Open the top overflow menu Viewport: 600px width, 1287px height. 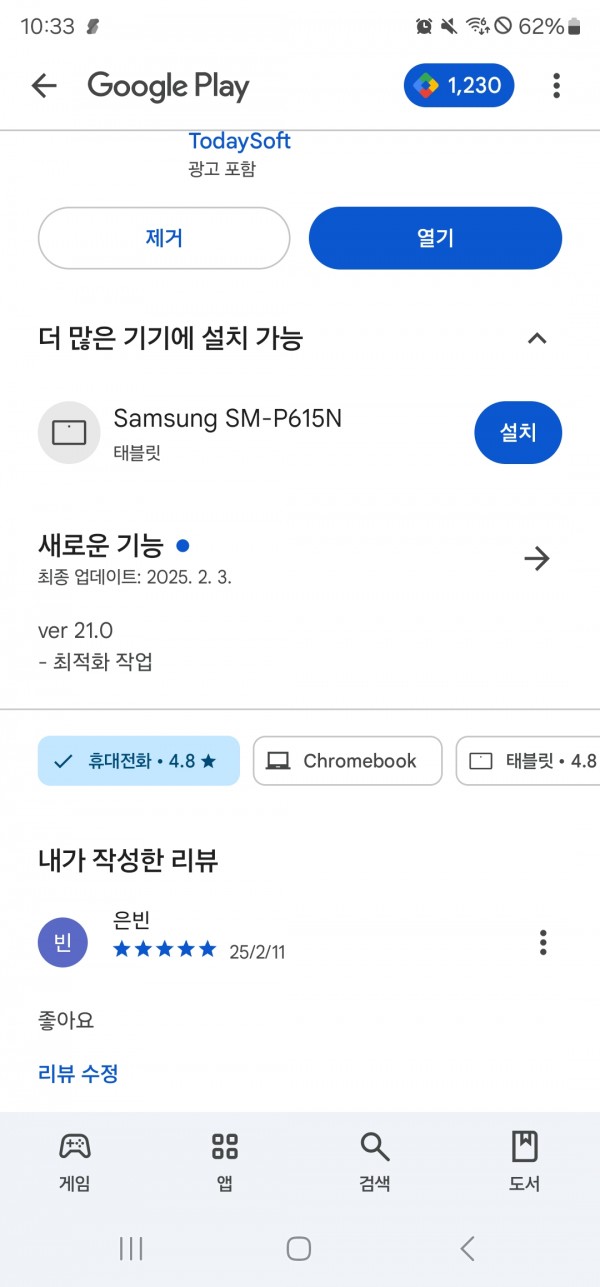[557, 86]
